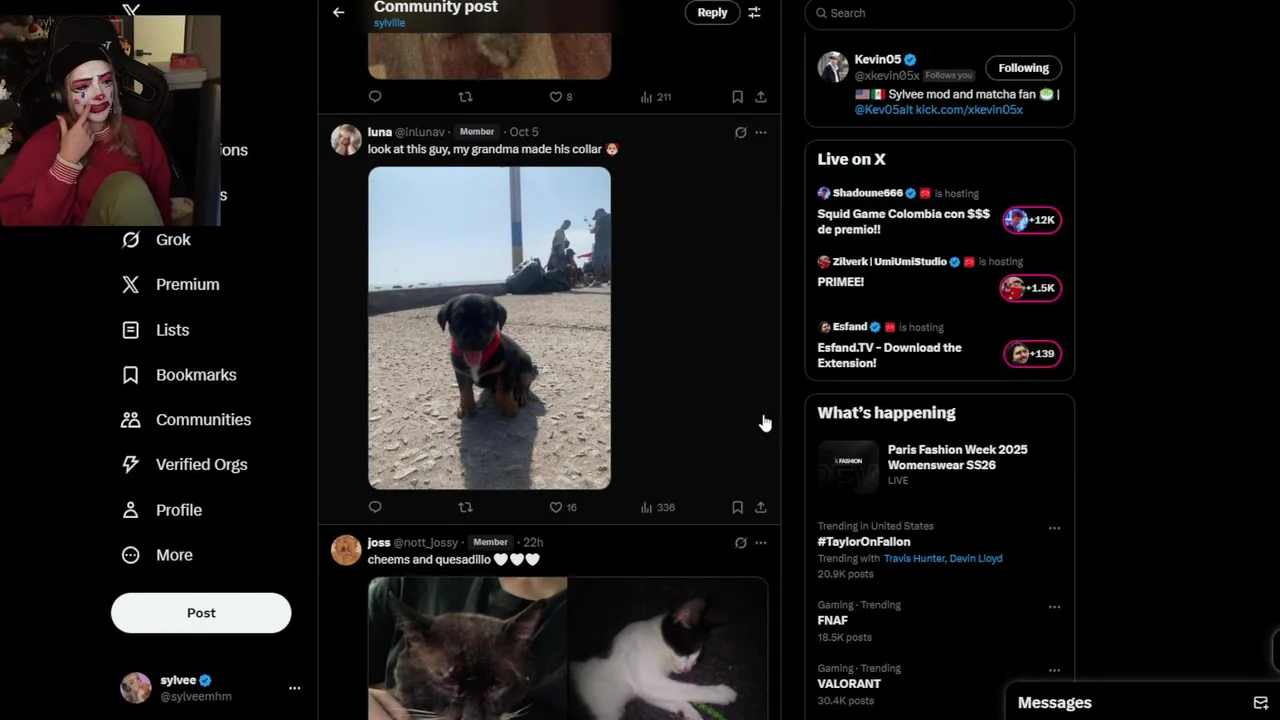1280x720 pixels.
Task: Bookmark luna's puppy post
Action: pos(737,507)
